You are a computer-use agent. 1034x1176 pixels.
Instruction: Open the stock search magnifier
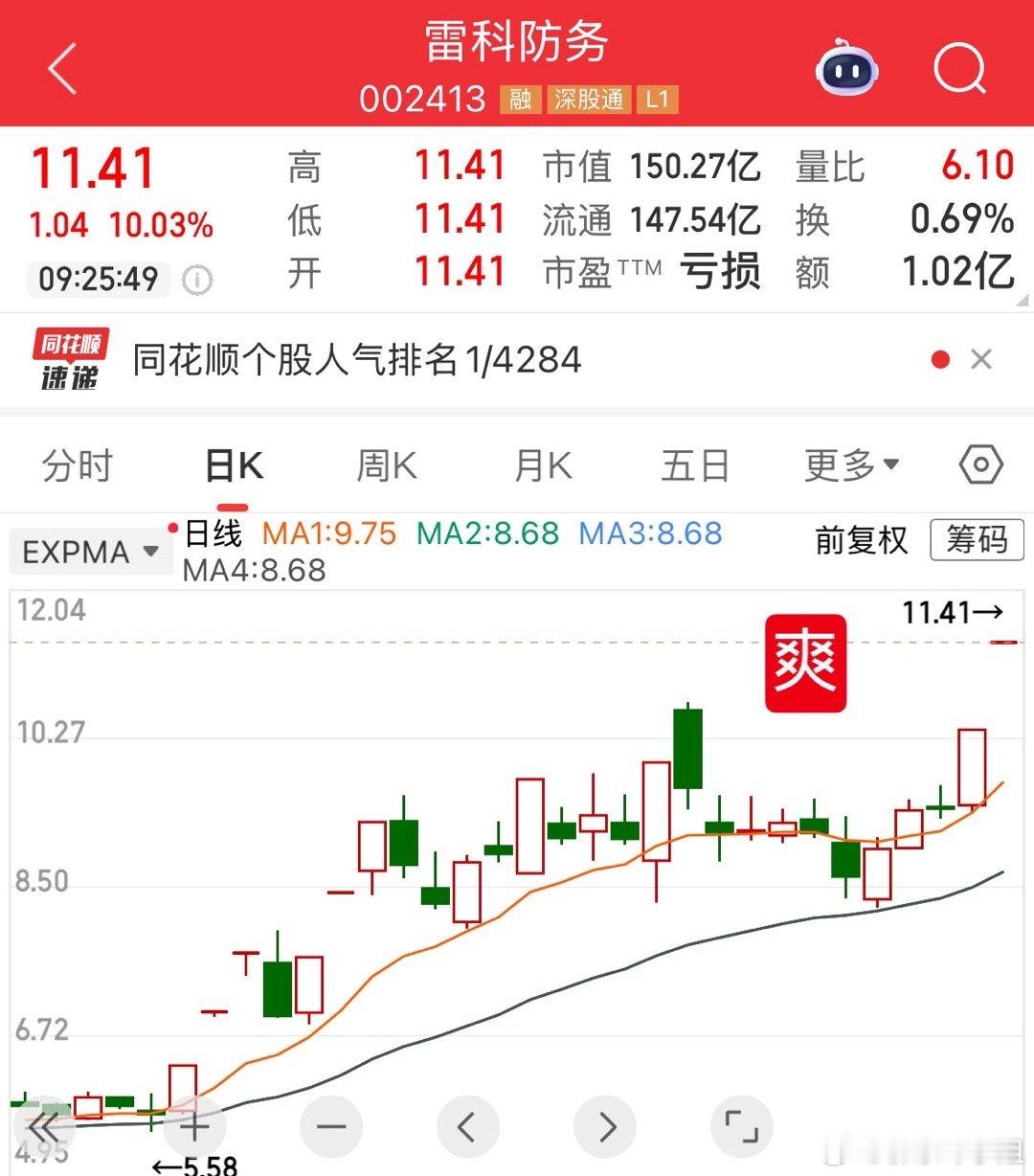pyautogui.click(x=959, y=69)
